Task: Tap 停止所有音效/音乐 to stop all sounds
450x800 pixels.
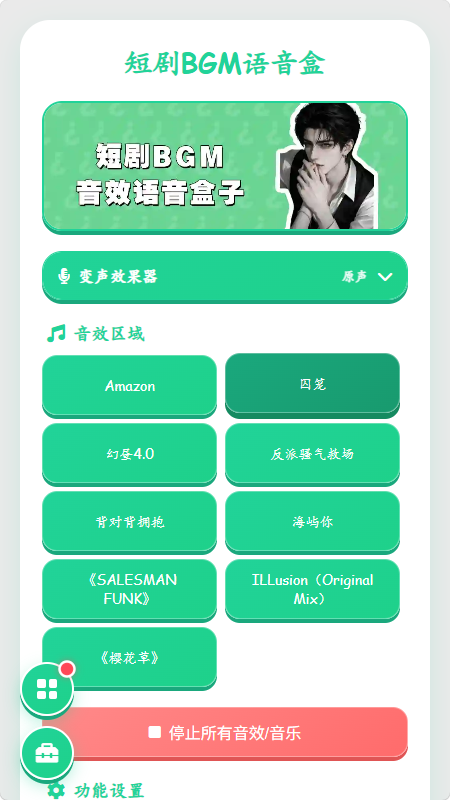Action: tap(224, 733)
